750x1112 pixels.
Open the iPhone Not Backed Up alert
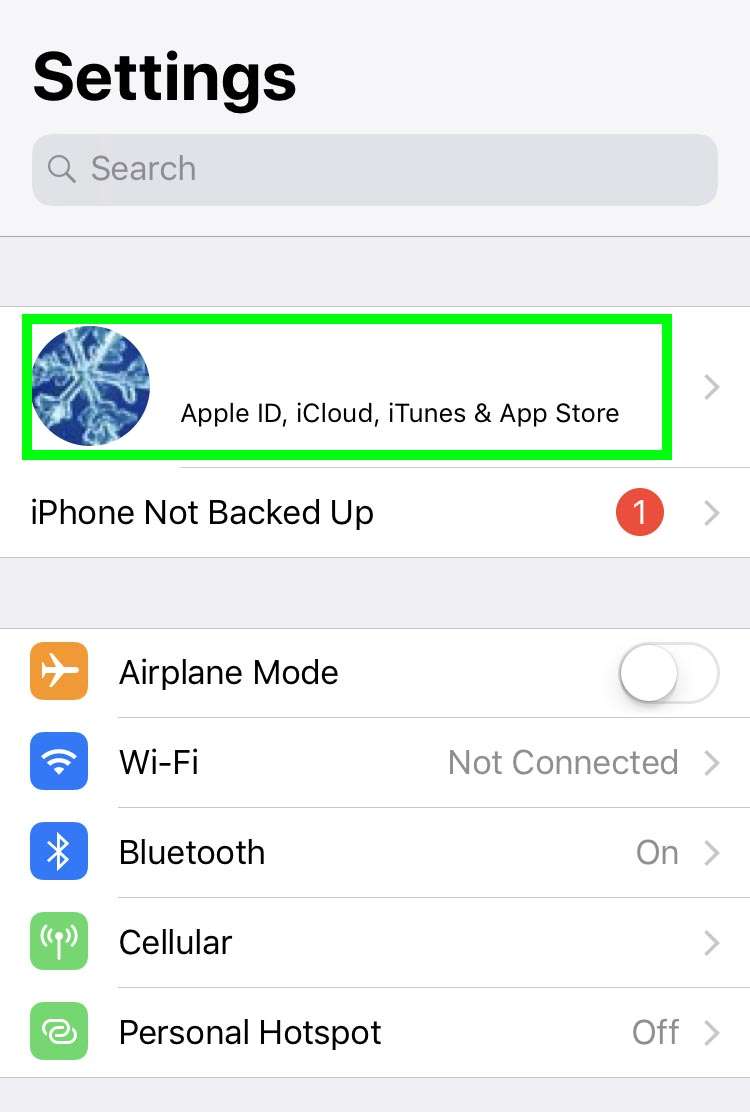[x=374, y=513]
